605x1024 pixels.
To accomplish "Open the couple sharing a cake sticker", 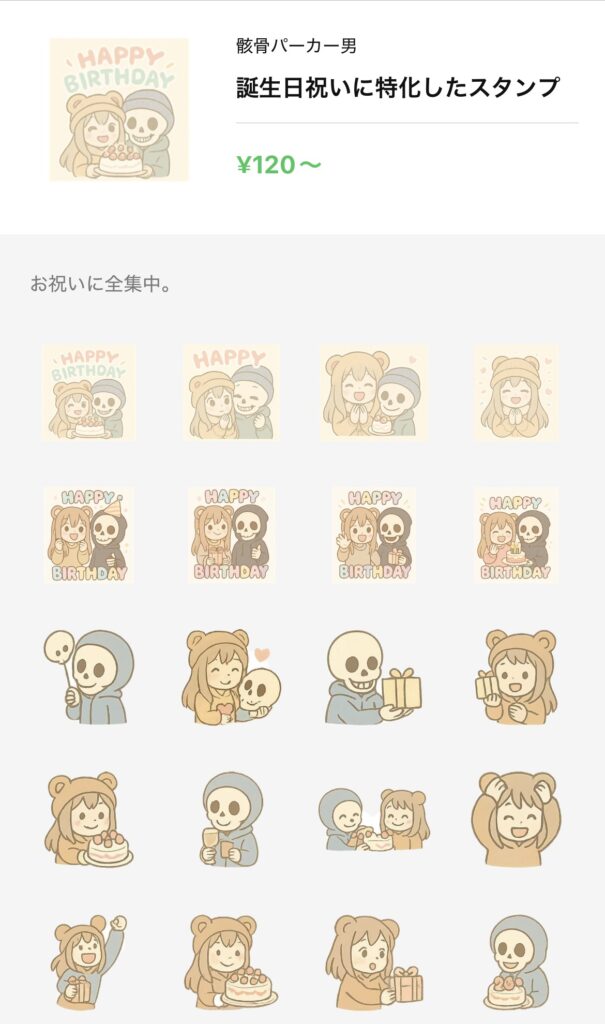I will pos(373,819).
